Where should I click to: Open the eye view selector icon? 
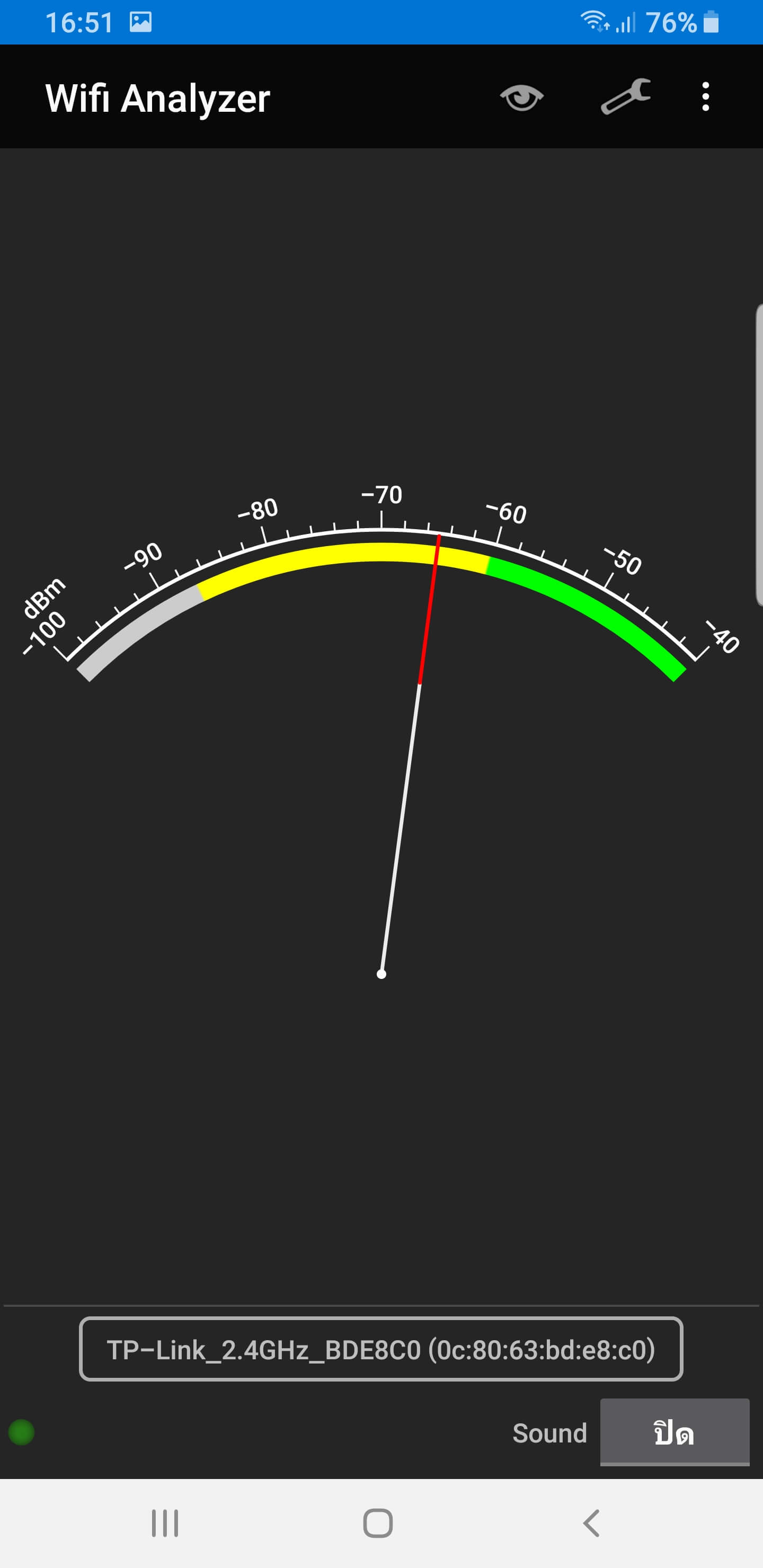(x=522, y=97)
